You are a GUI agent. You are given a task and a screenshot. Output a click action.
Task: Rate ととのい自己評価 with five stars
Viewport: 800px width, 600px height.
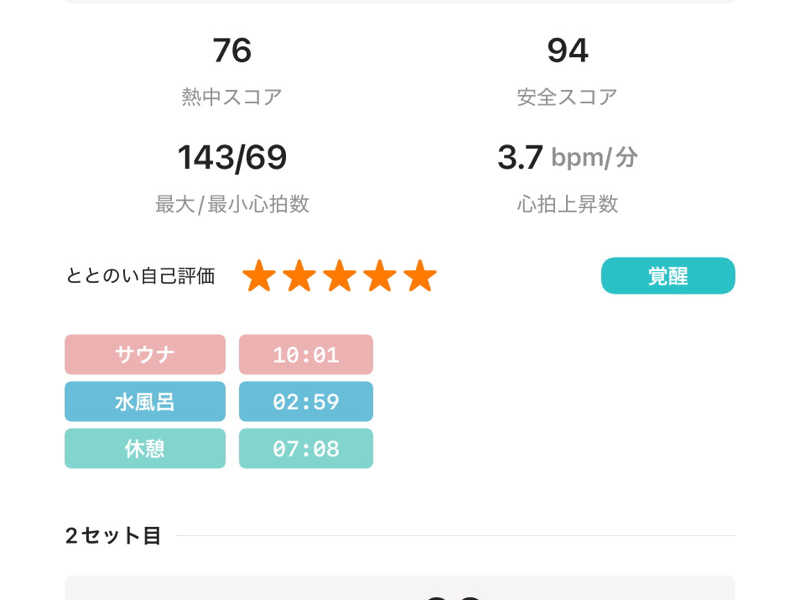pyautogui.click(x=420, y=276)
